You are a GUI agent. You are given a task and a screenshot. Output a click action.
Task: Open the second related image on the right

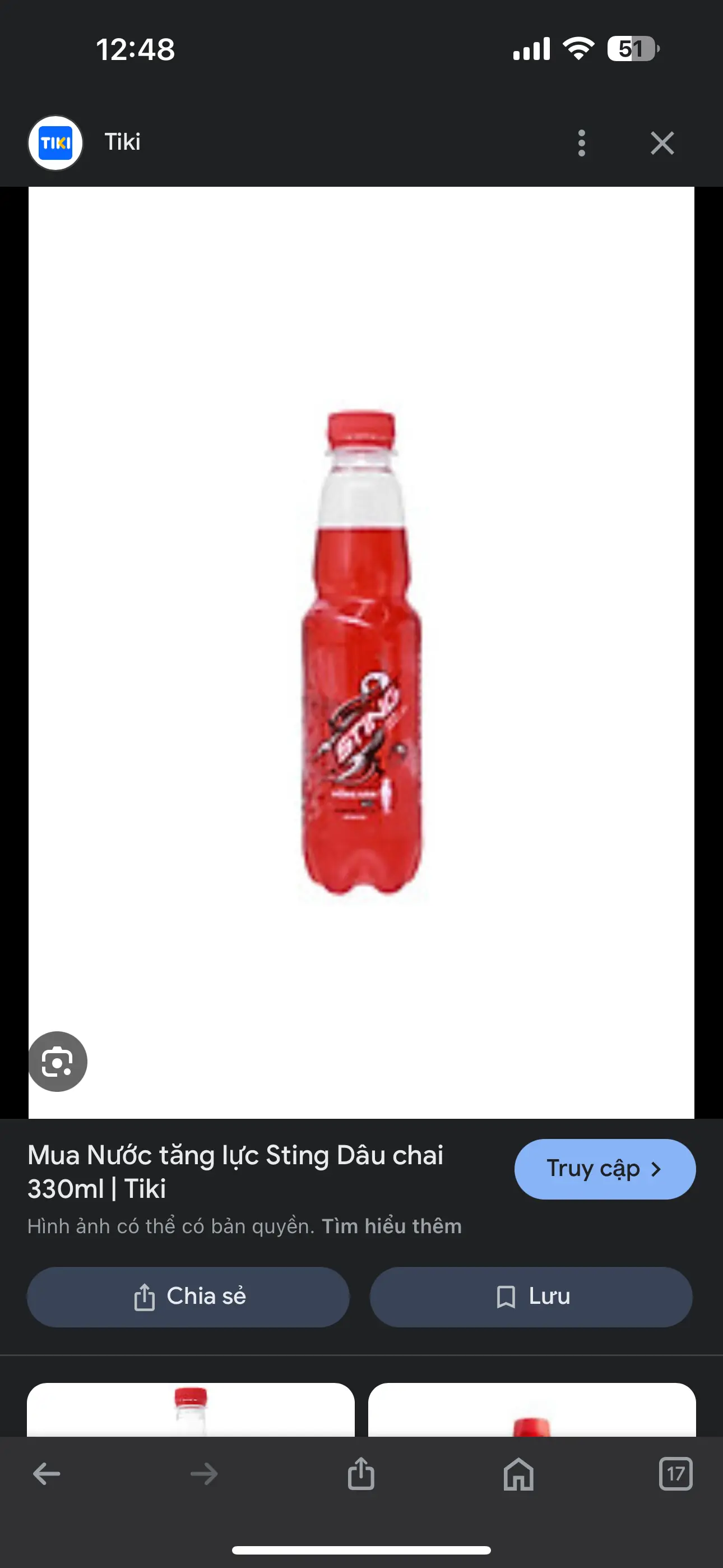pos(531,1411)
